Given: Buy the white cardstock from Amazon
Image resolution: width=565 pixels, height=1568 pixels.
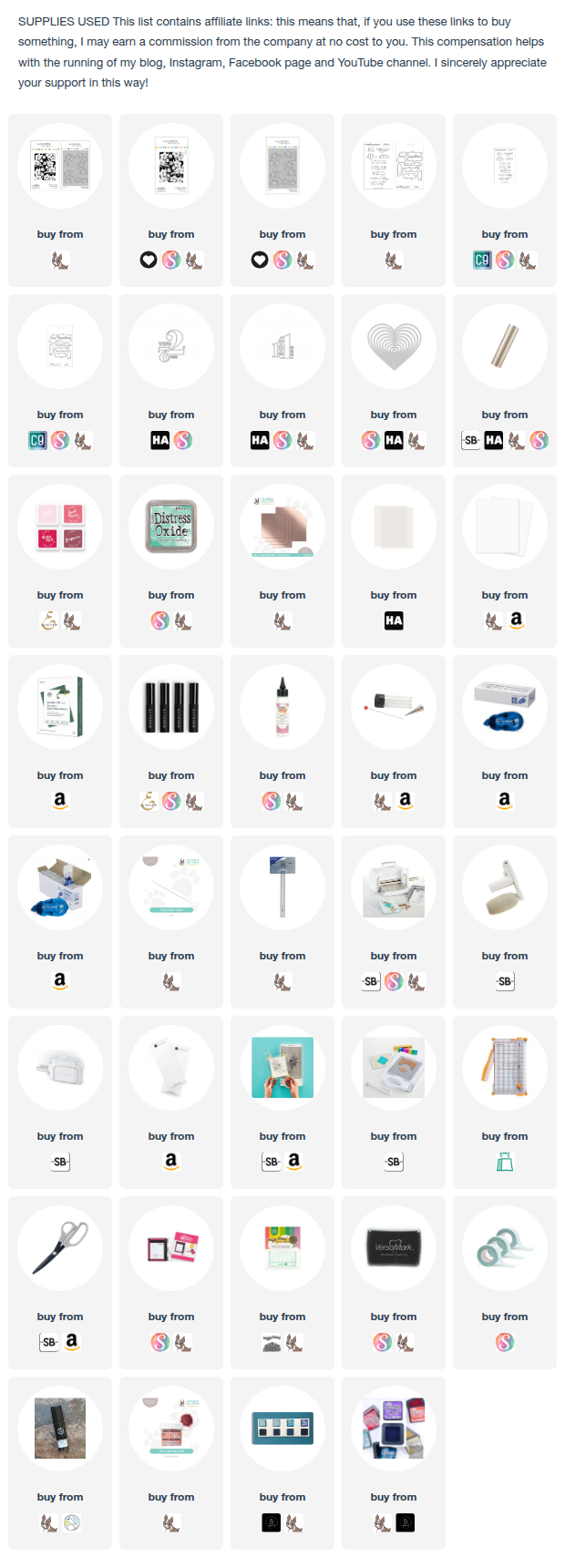Looking at the screenshot, I should (516, 620).
